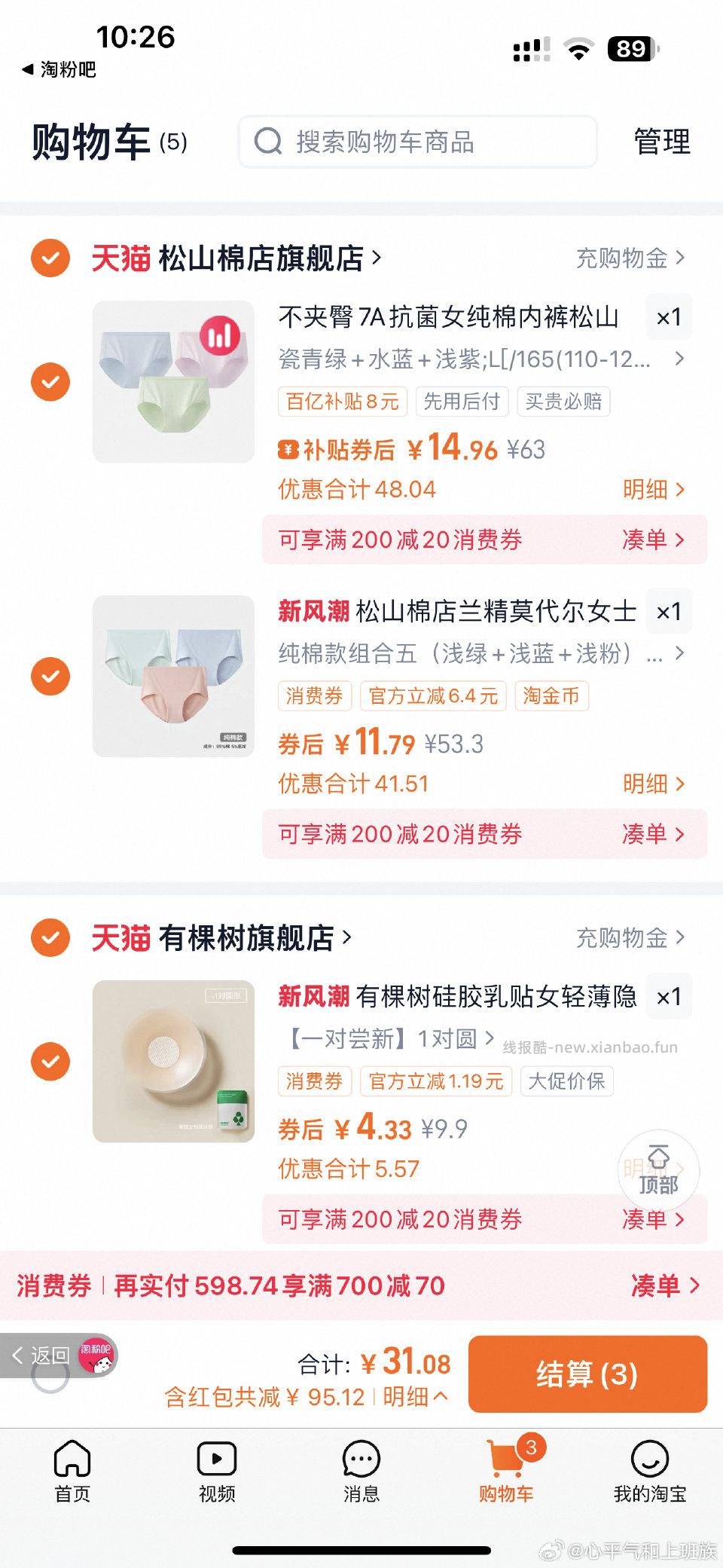The image size is (723, 1568).
Task: Uncheck the 松山棉店旗舰店 store checkbox
Action: pos(50,258)
